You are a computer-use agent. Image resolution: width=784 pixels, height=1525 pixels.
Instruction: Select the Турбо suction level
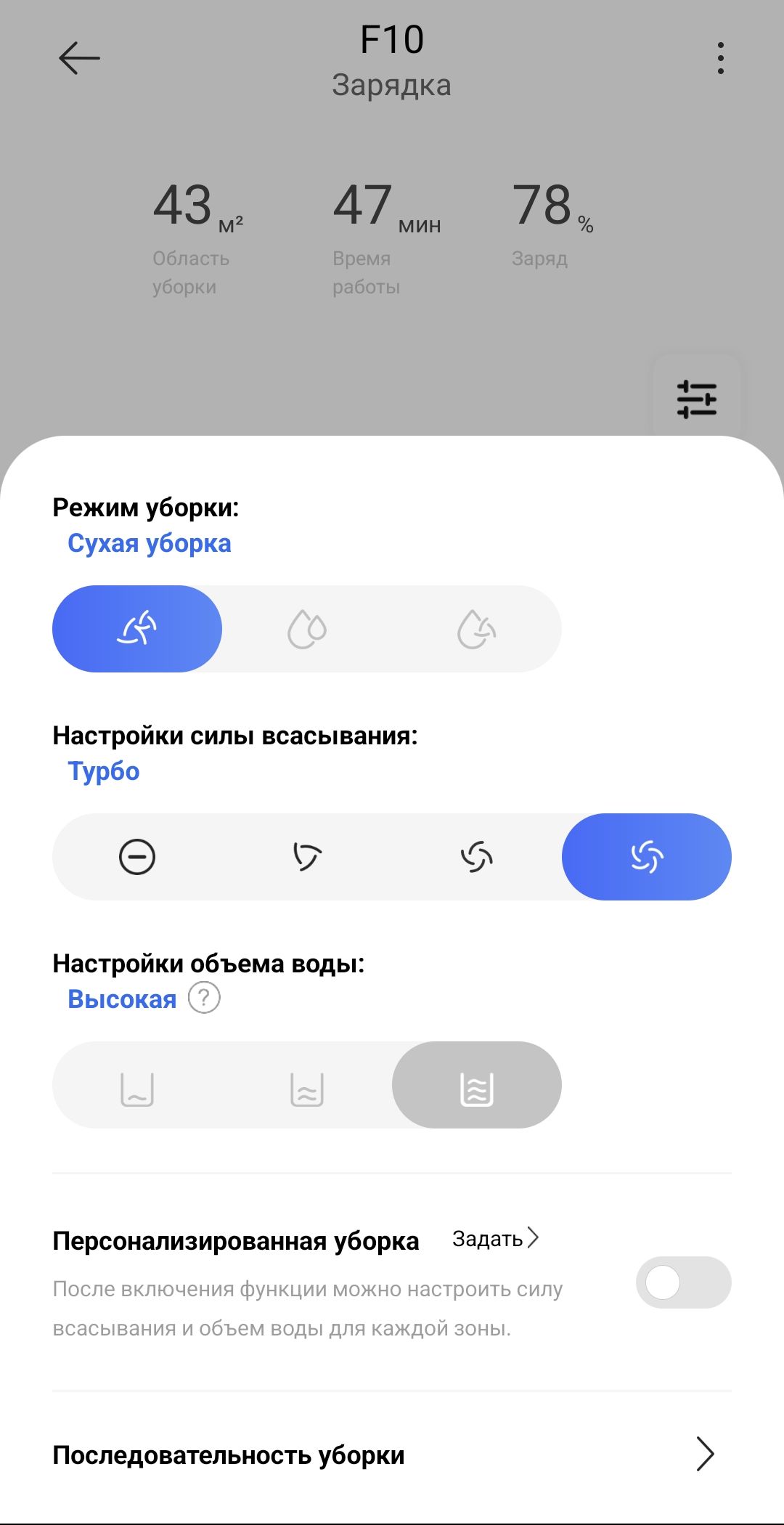click(646, 857)
